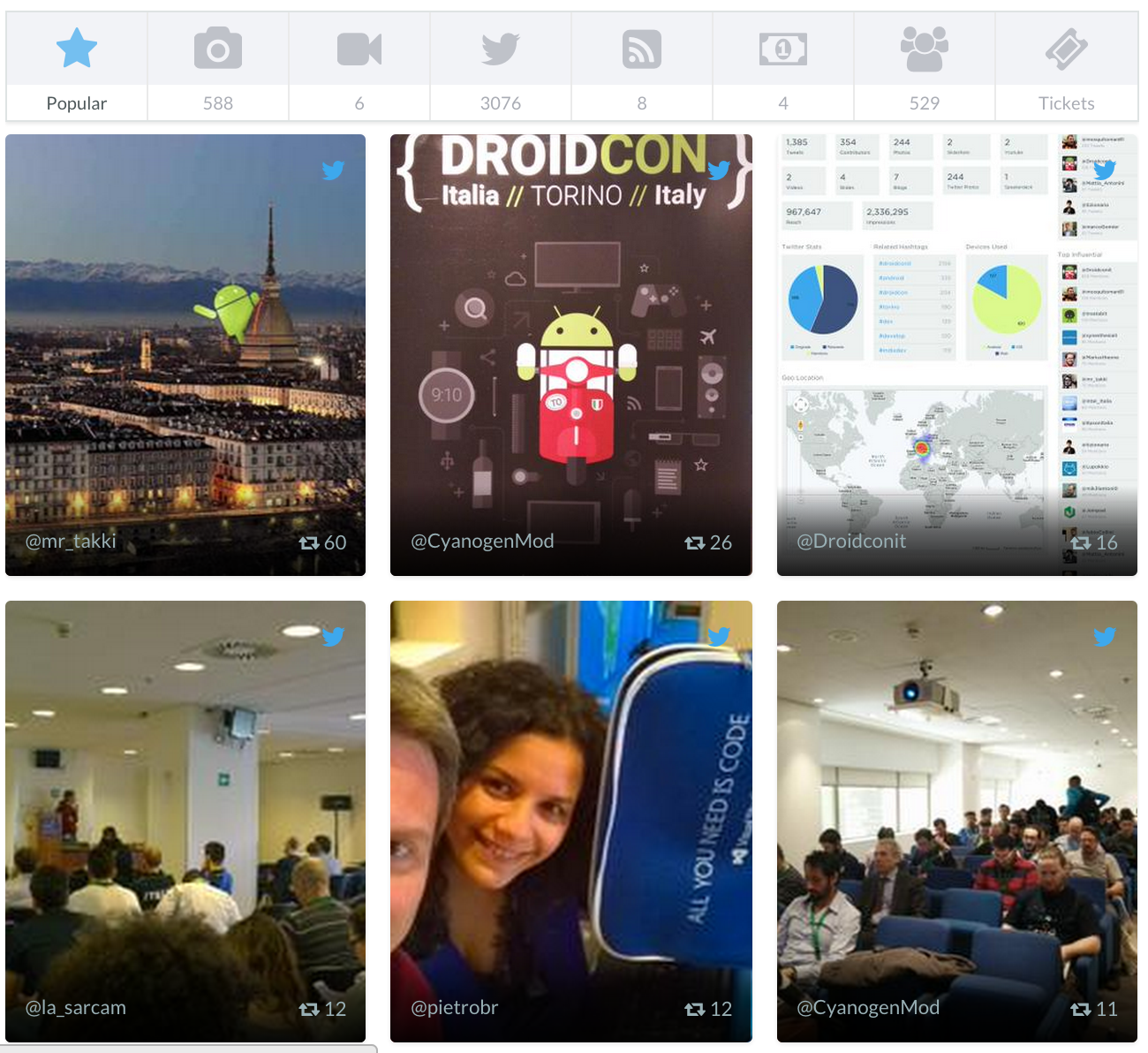Open the @mr_takki Torino skyline tweet
This screenshot has width=1148, height=1053.
(x=185, y=355)
